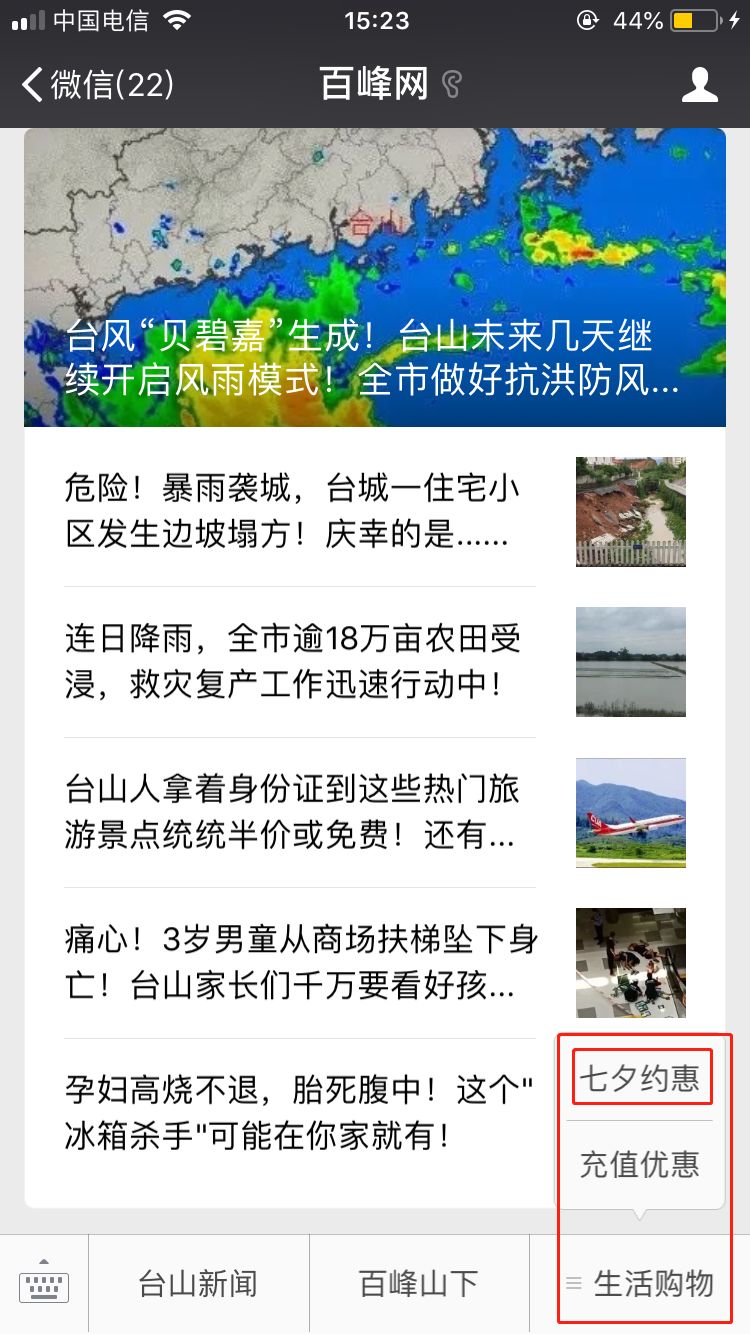Tap the landslide photo thumbnail
Screen dimensions: 750x1334
coord(630,512)
